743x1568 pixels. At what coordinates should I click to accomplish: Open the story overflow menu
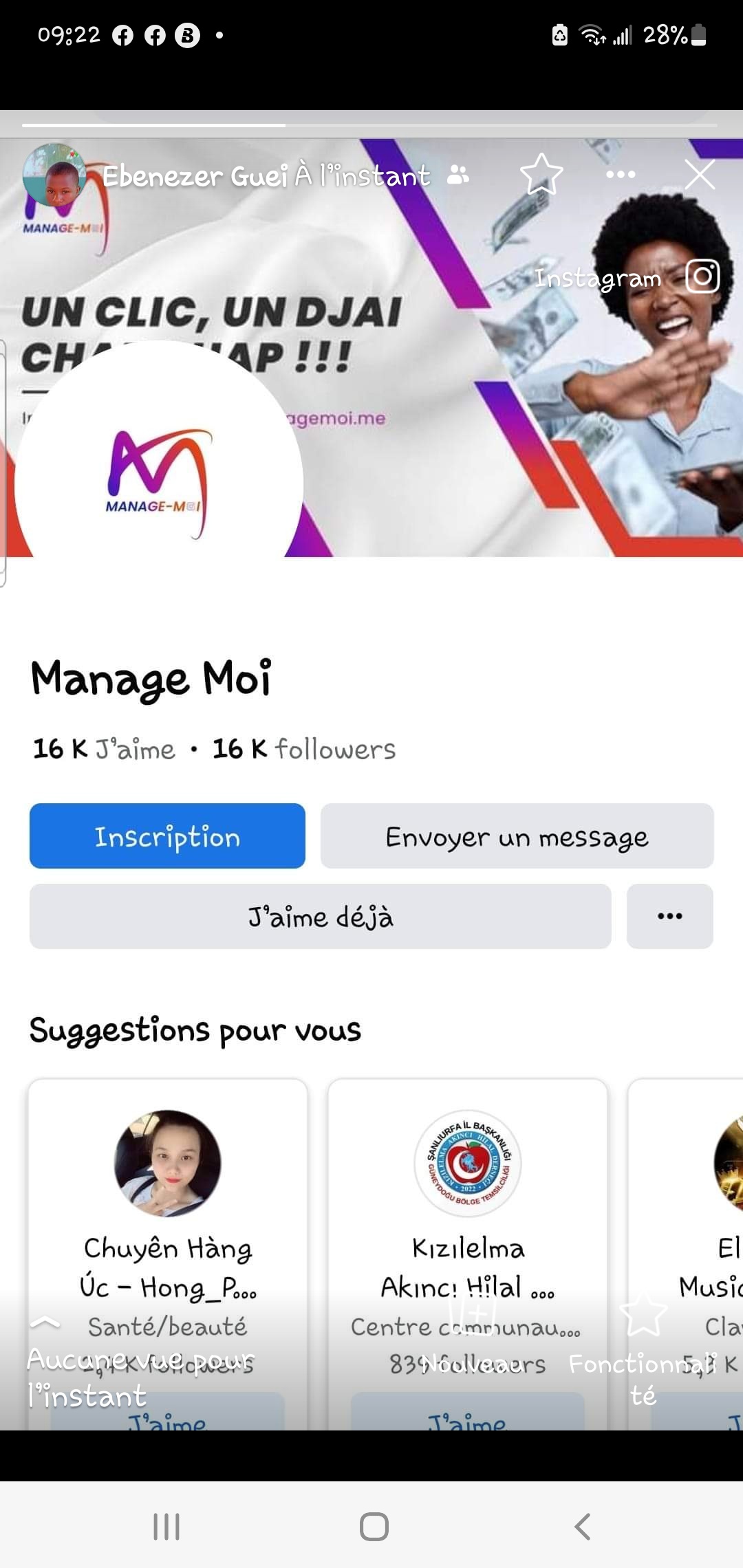[621, 175]
